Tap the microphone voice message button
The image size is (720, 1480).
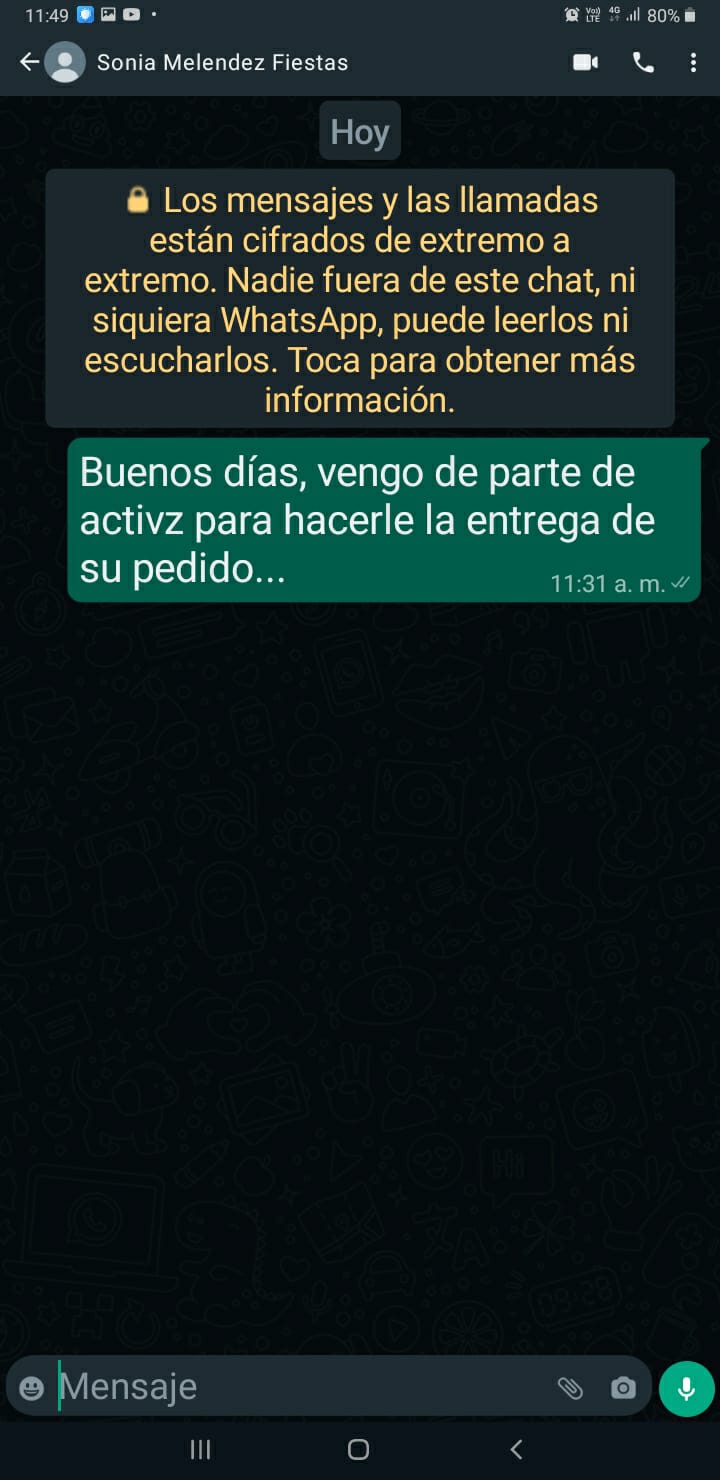687,1388
